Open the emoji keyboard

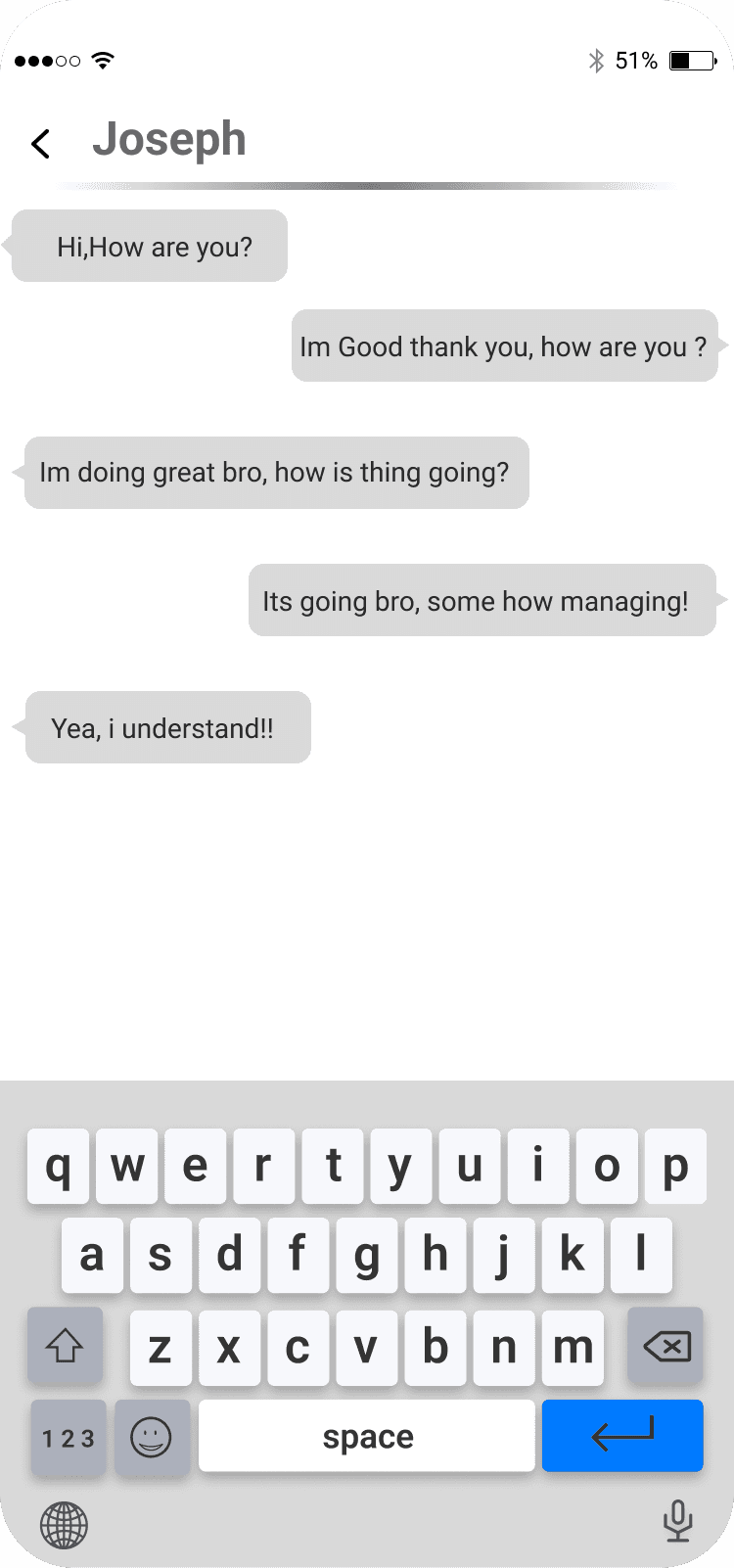[152, 1437]
